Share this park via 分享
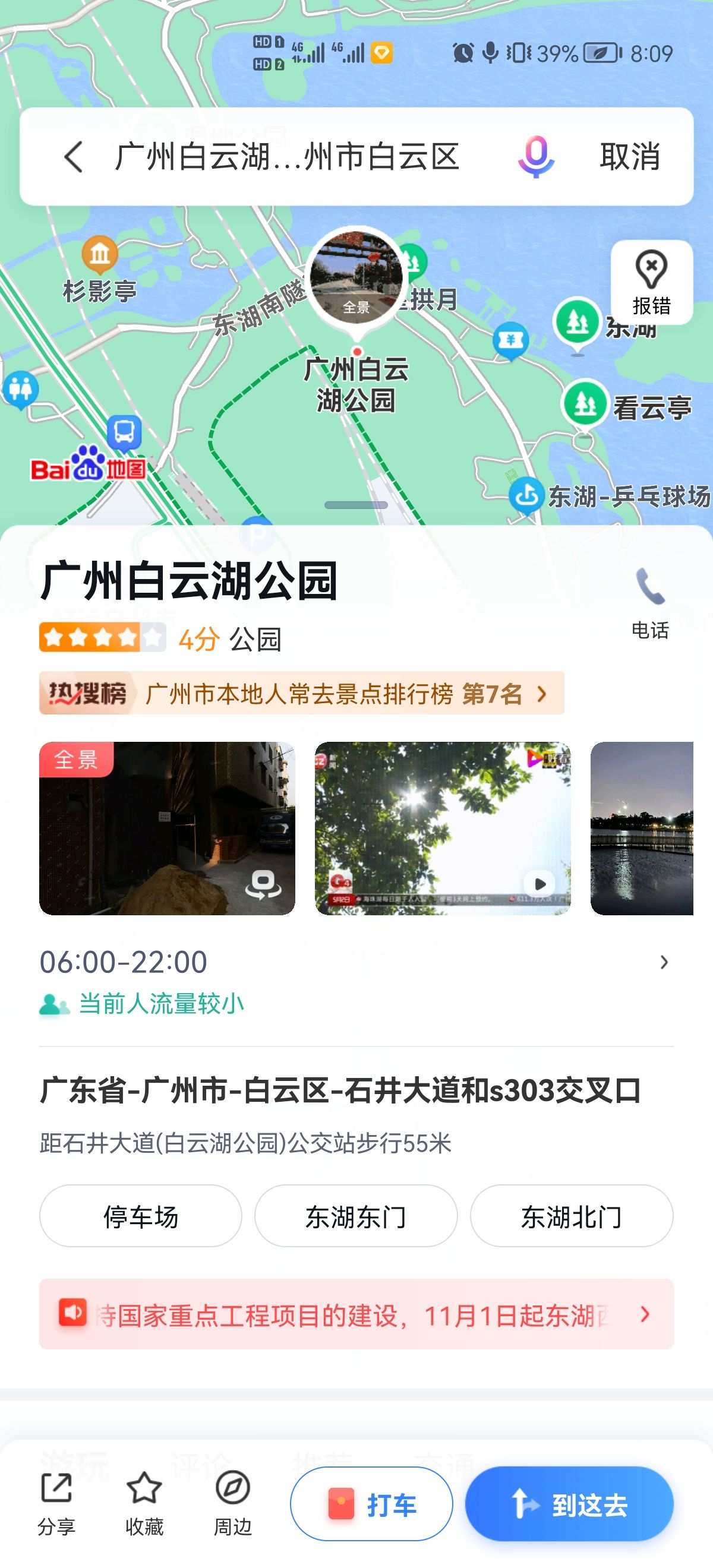Screen dimensions: 713x1568 (x=56, y=1503)
